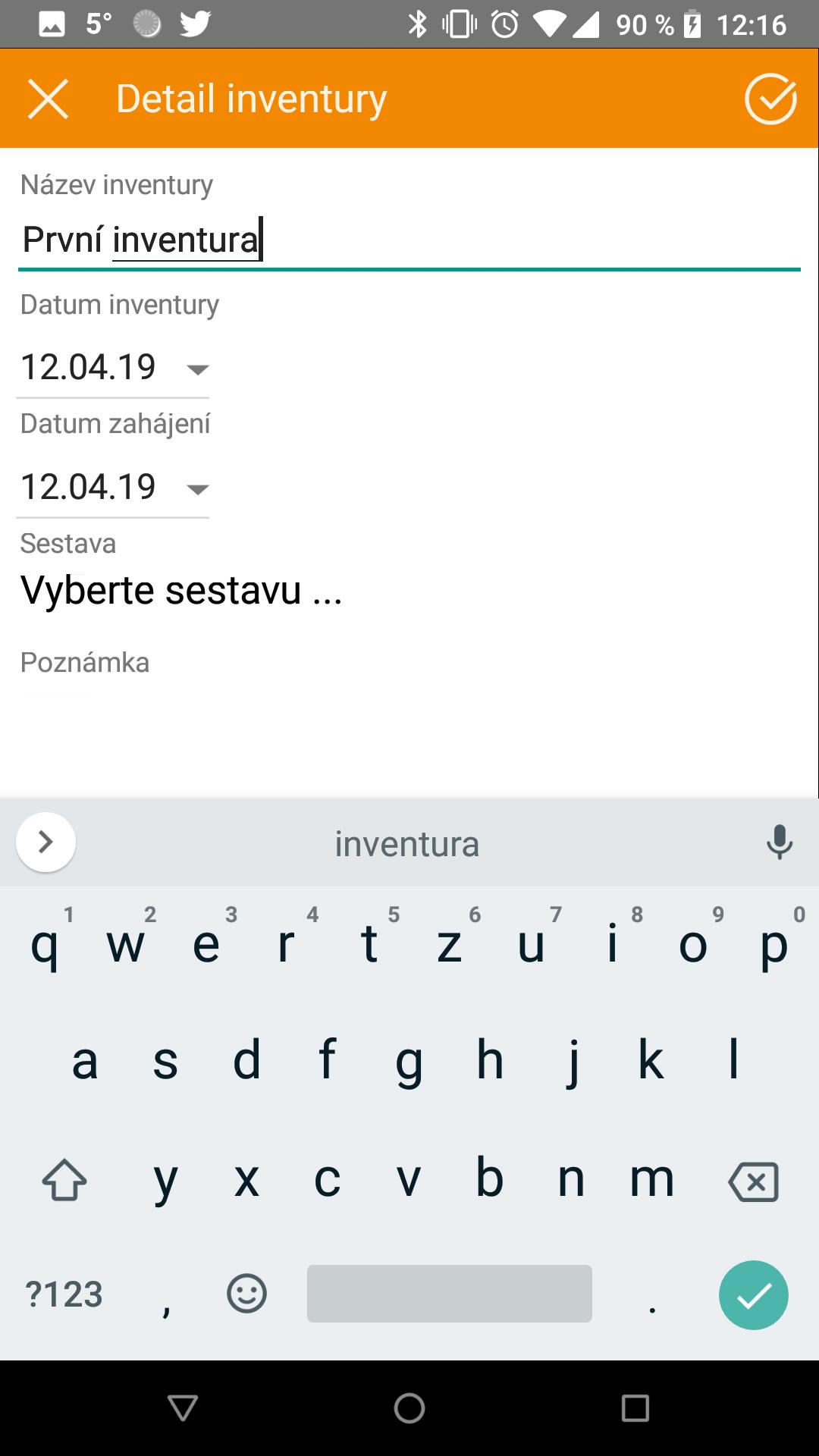Confirm inventory with the checkmark icon
This screenshot has width=819, height=1456.
coord(770,99)
